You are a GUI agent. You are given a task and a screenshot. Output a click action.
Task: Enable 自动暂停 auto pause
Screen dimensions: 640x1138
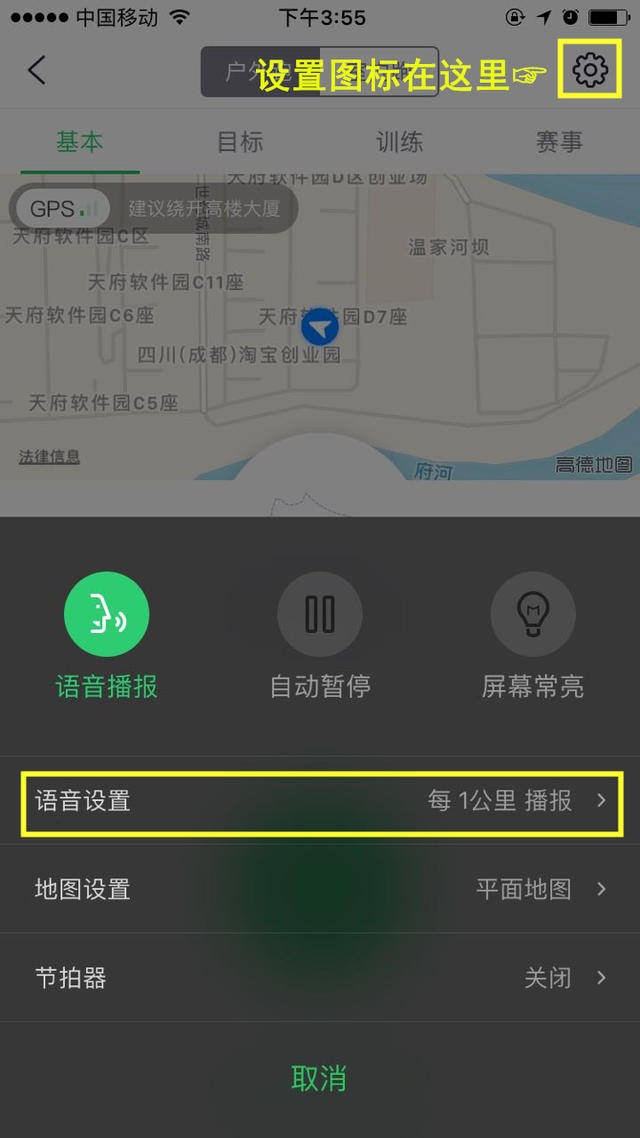click(x=320, y=614)
